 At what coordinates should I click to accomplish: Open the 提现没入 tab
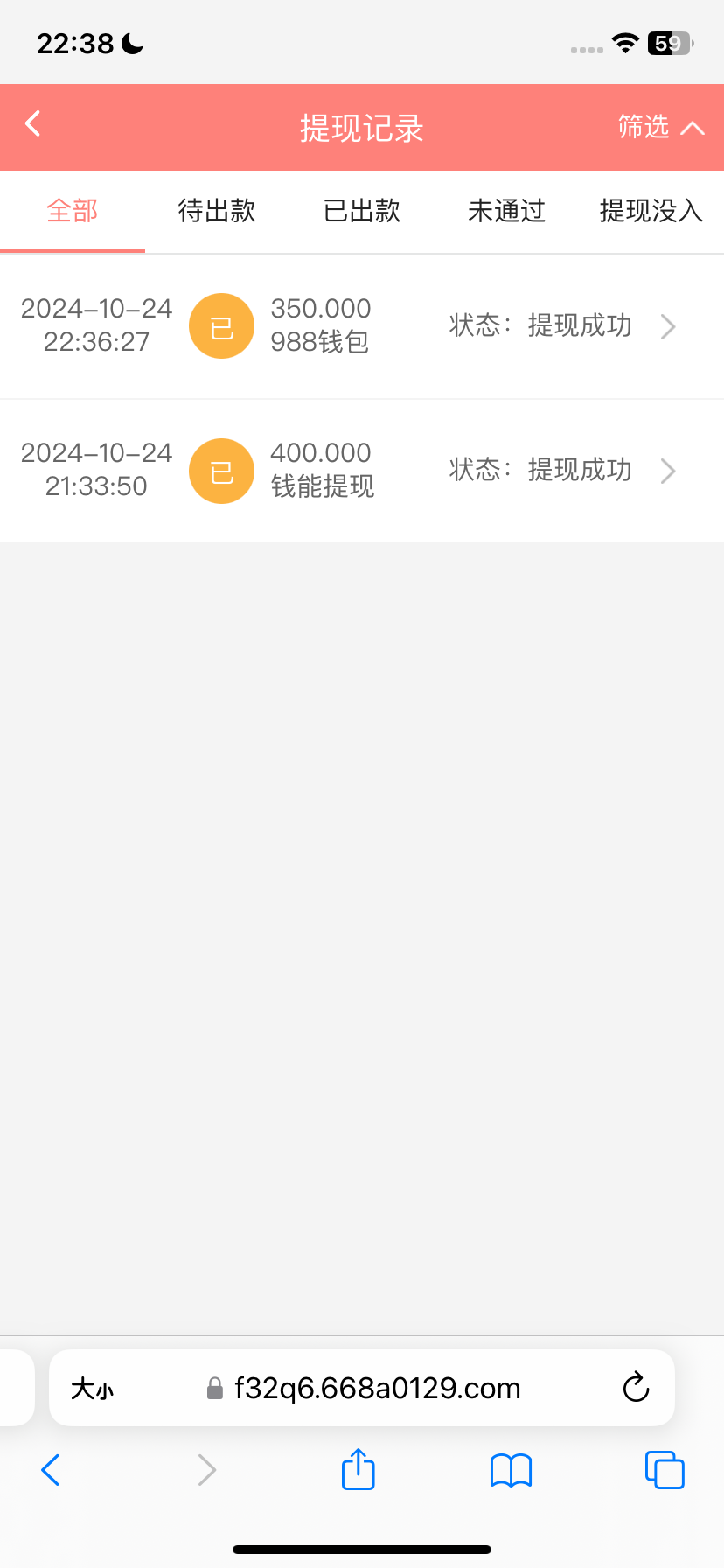tap(651, 211)
